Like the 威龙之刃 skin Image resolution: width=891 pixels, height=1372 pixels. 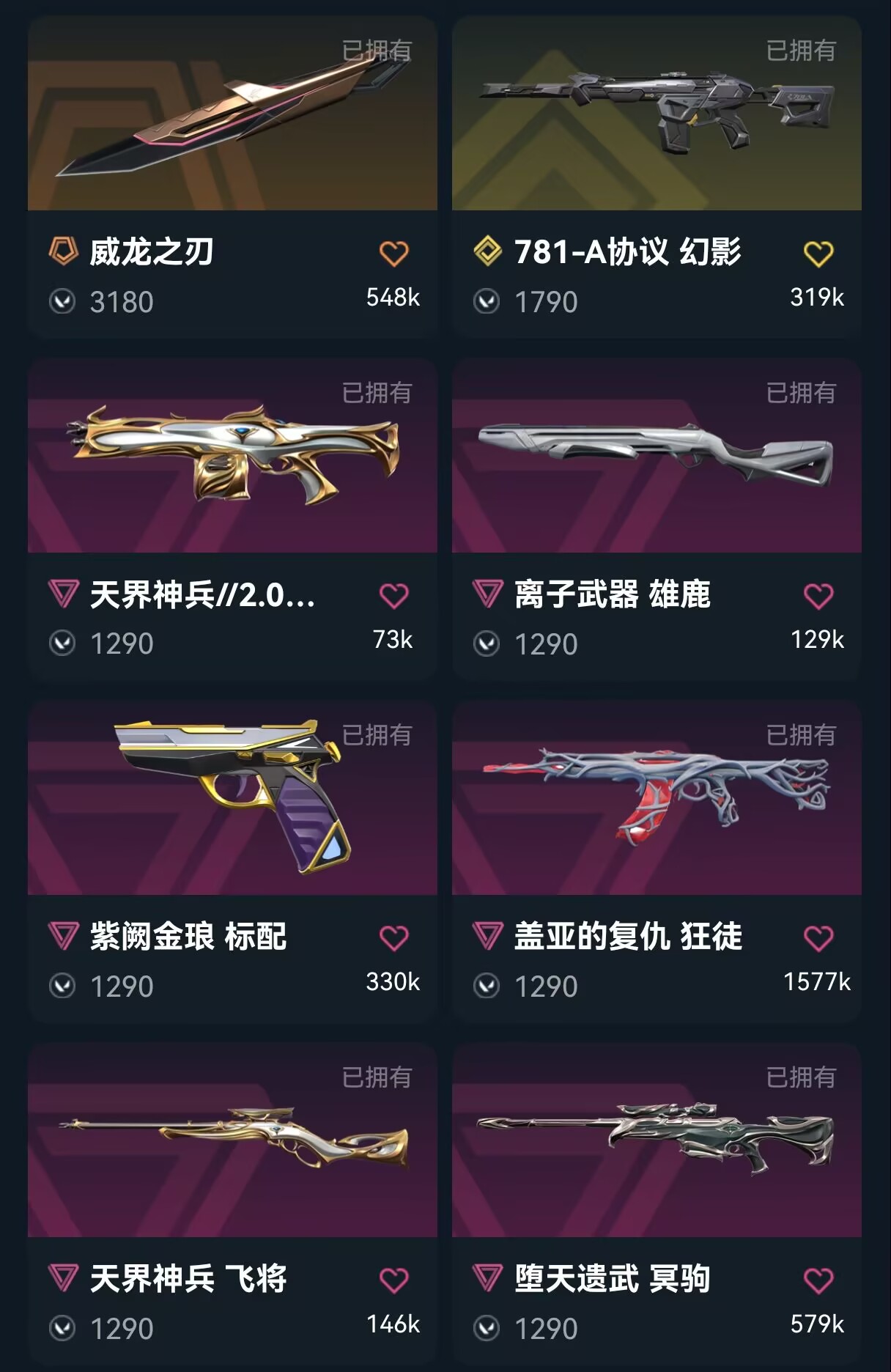pos(393,254)
